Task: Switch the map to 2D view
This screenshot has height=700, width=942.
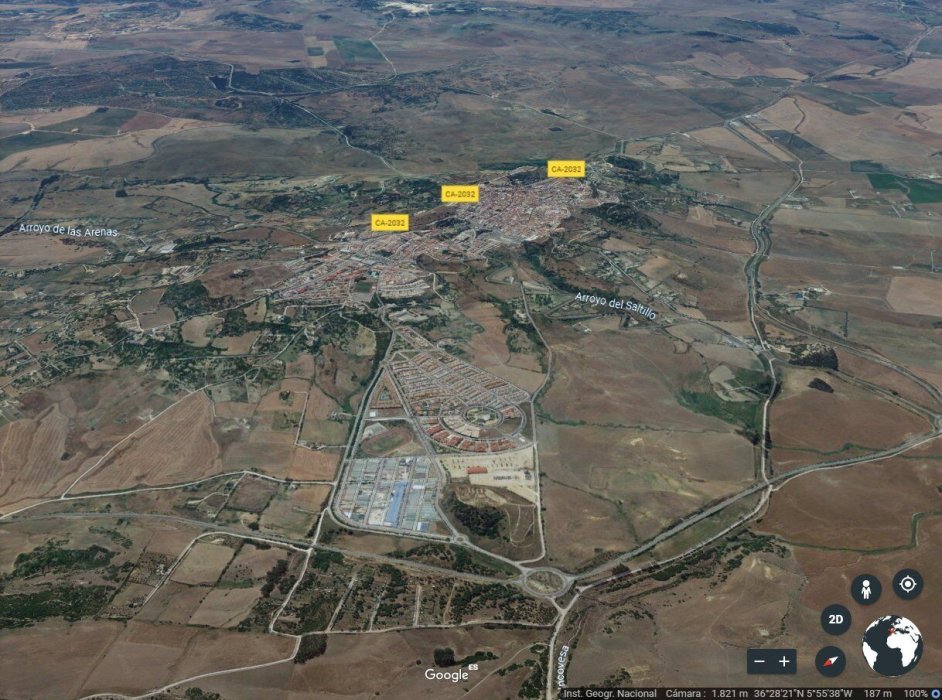Action: tap(836, 620)
